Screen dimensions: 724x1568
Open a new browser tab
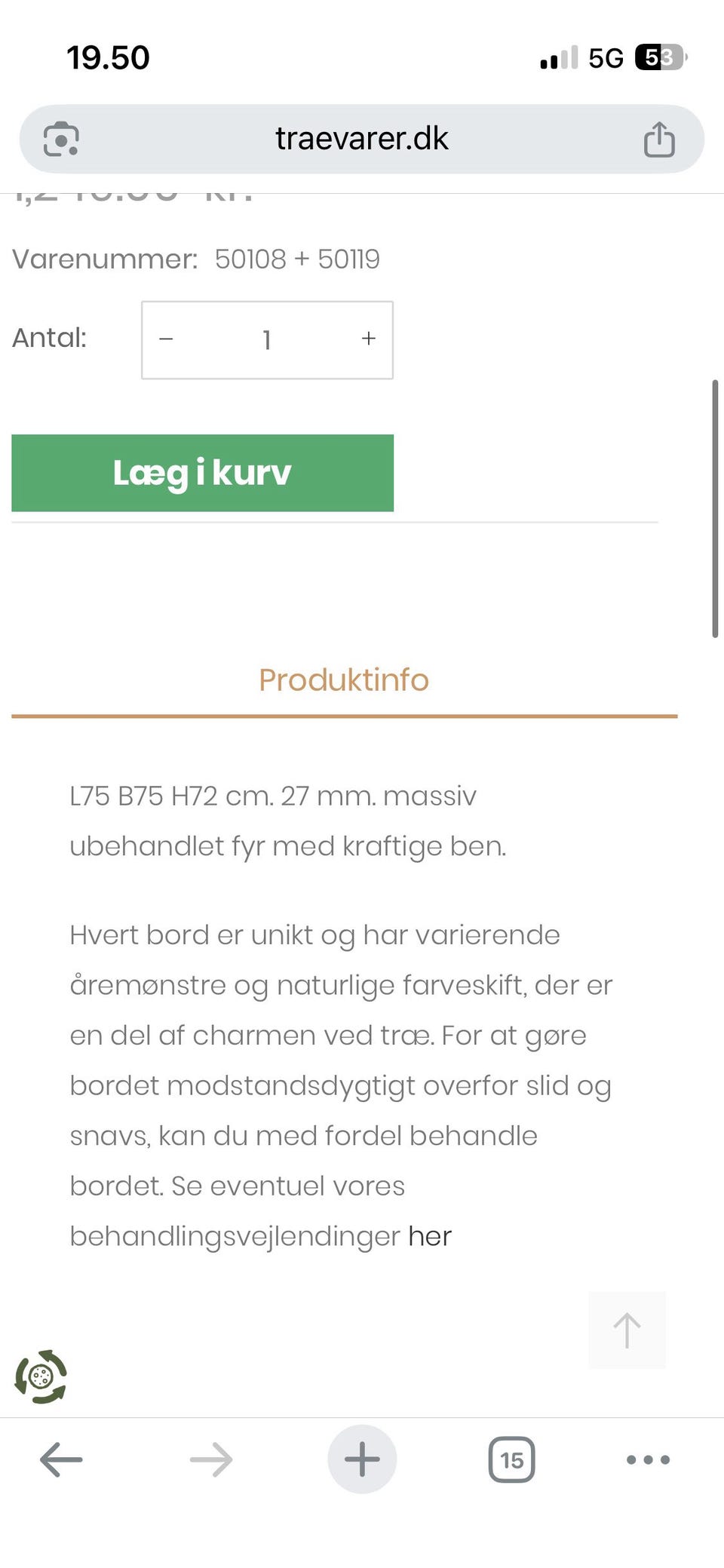pos(362,1459)
